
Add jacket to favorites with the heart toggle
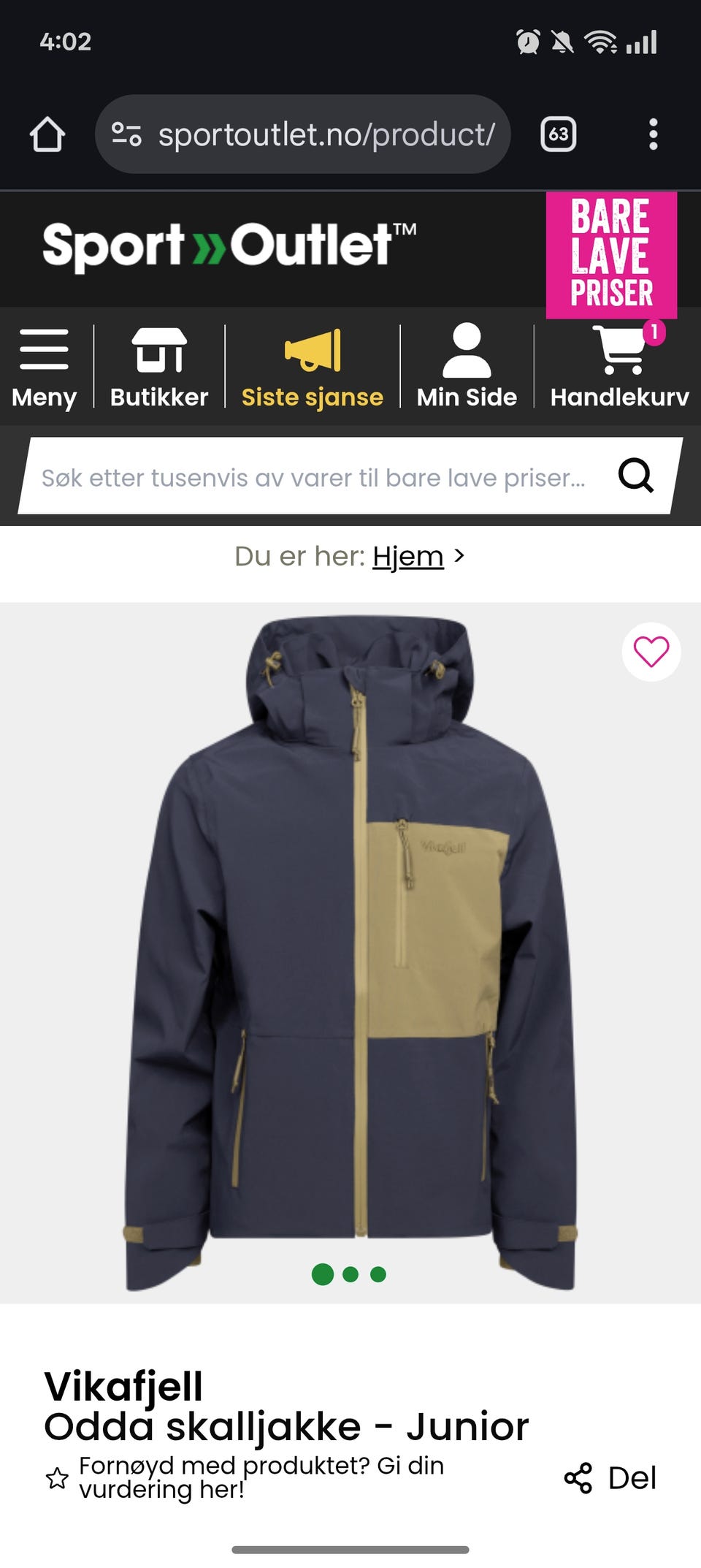point(652,652)
